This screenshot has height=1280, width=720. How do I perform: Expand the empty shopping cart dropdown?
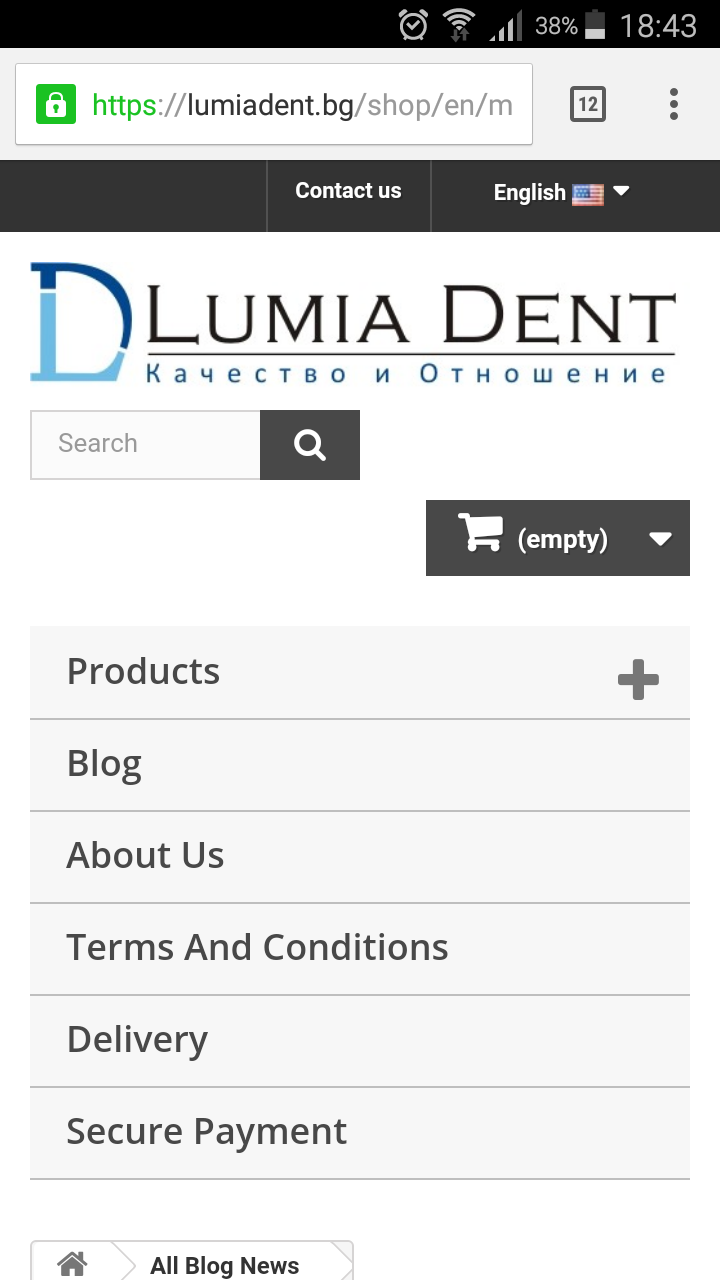click(x=558, y=538)
